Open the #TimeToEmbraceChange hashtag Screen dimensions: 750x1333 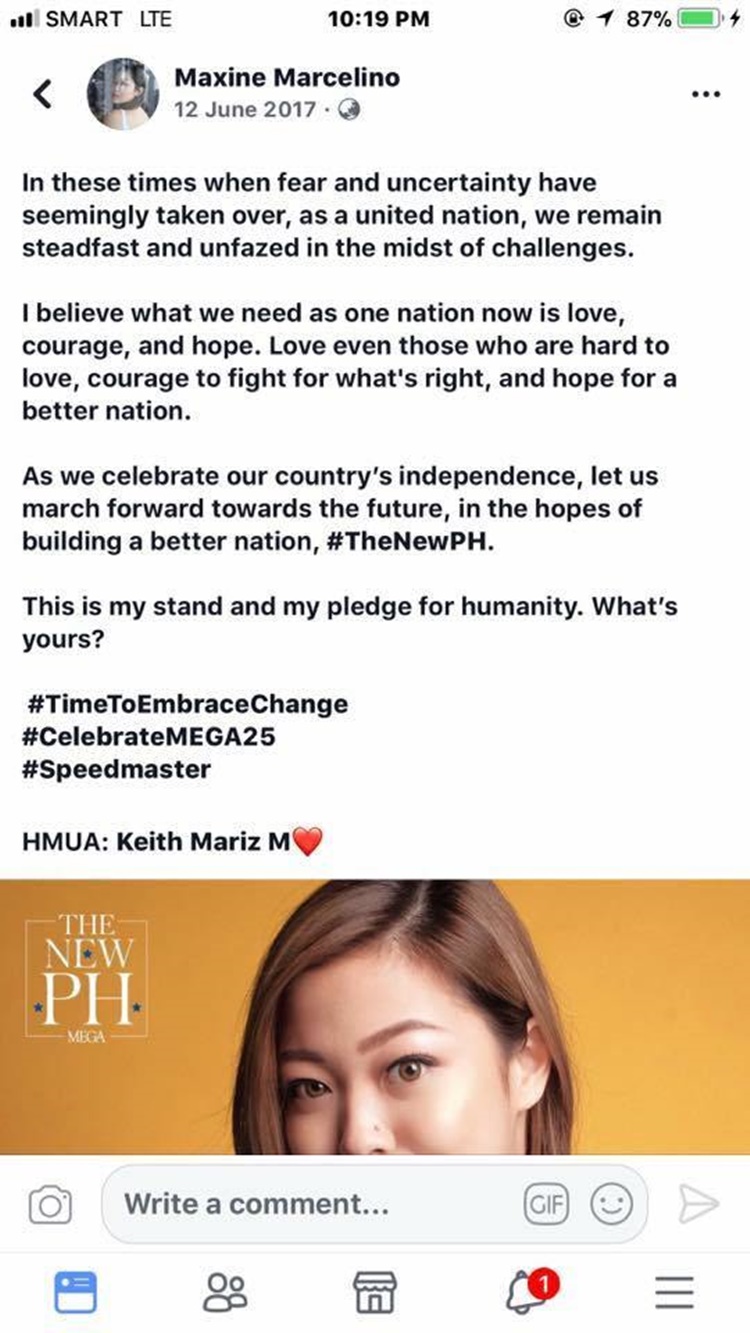[x=187, y=703]
